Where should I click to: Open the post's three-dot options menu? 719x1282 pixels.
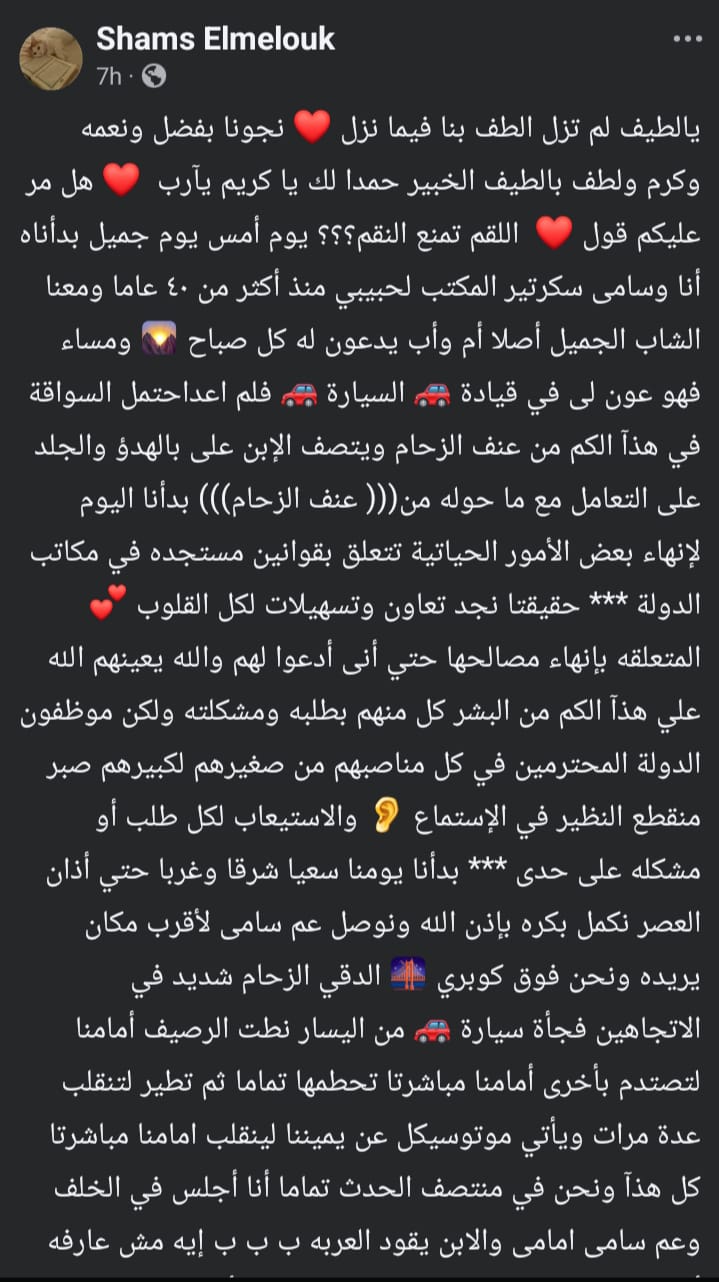[687, 40]
